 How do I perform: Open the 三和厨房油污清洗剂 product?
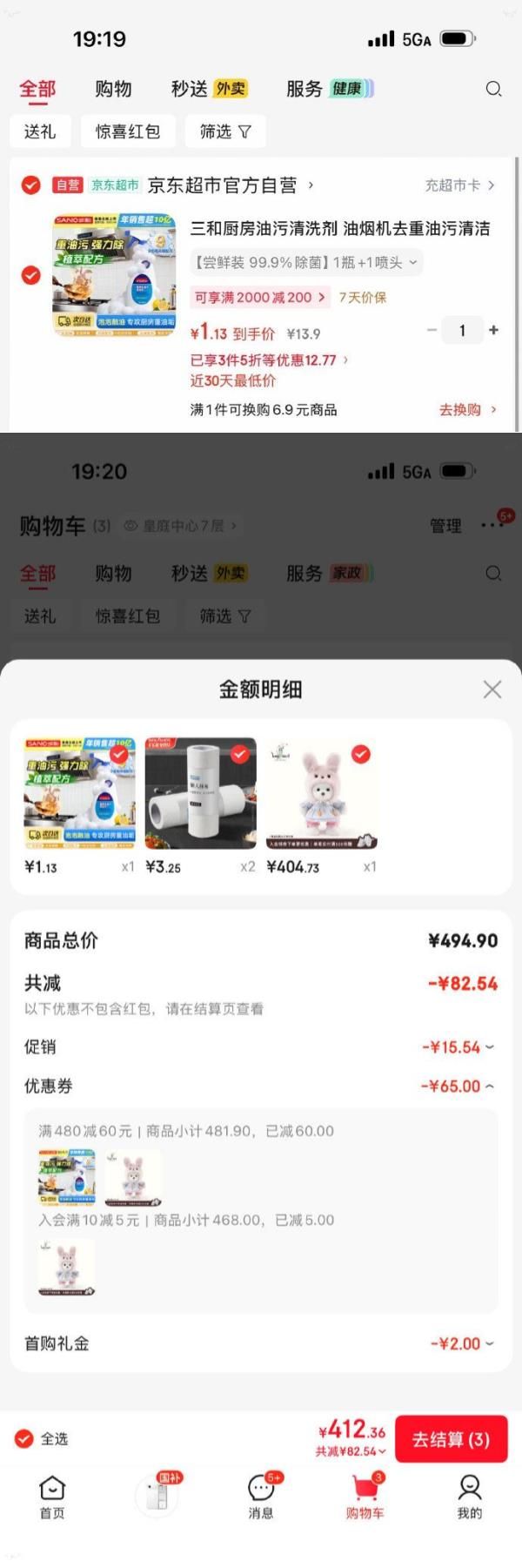339,229
